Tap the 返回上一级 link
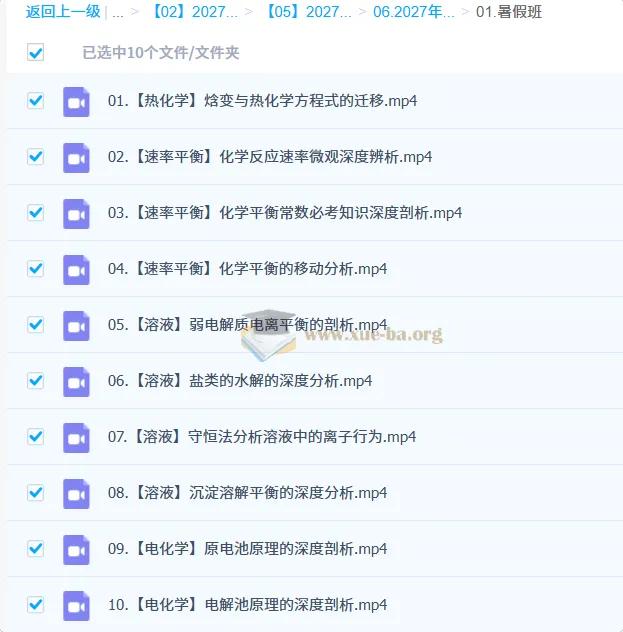Screen dimensions: 623x632 (63, 12)
